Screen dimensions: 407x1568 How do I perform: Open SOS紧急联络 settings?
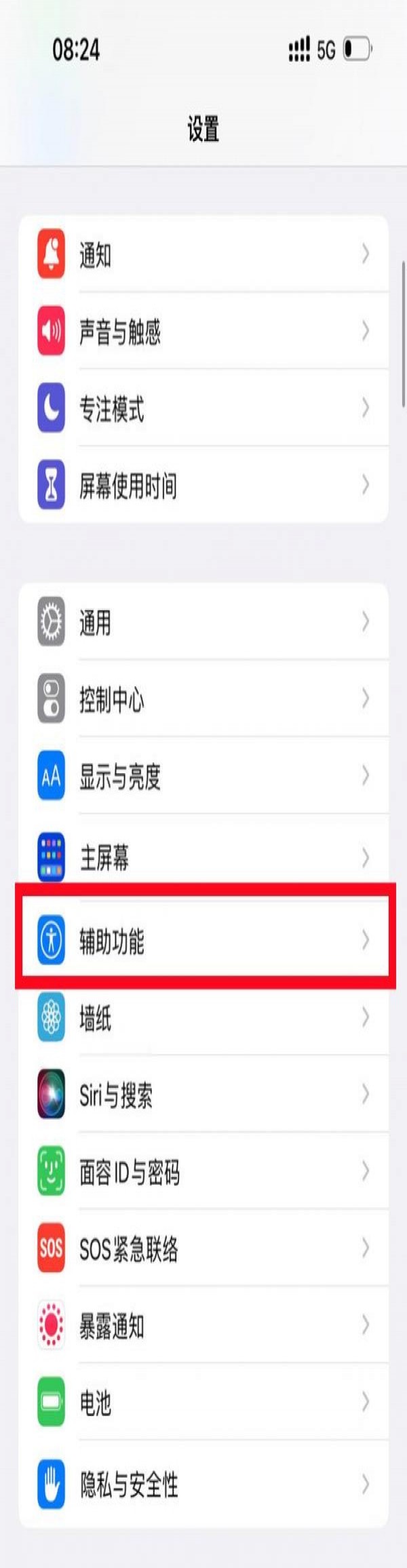click(x=203, y=1248)
